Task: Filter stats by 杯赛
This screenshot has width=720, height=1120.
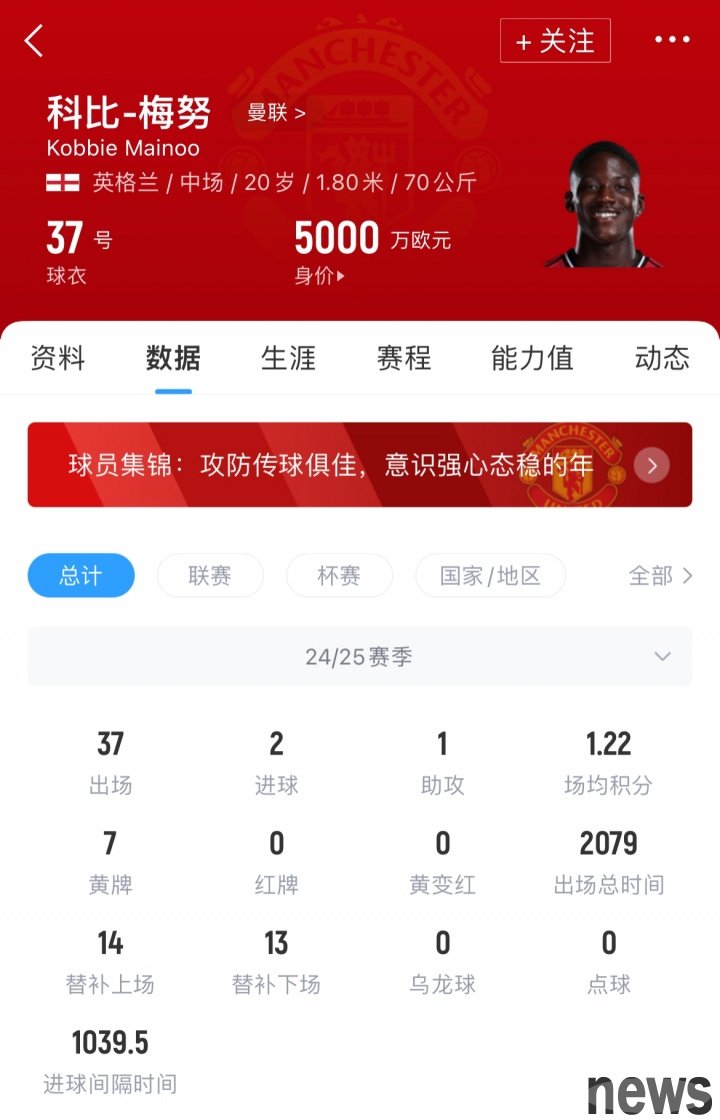Action: click(x=339, y=576)
